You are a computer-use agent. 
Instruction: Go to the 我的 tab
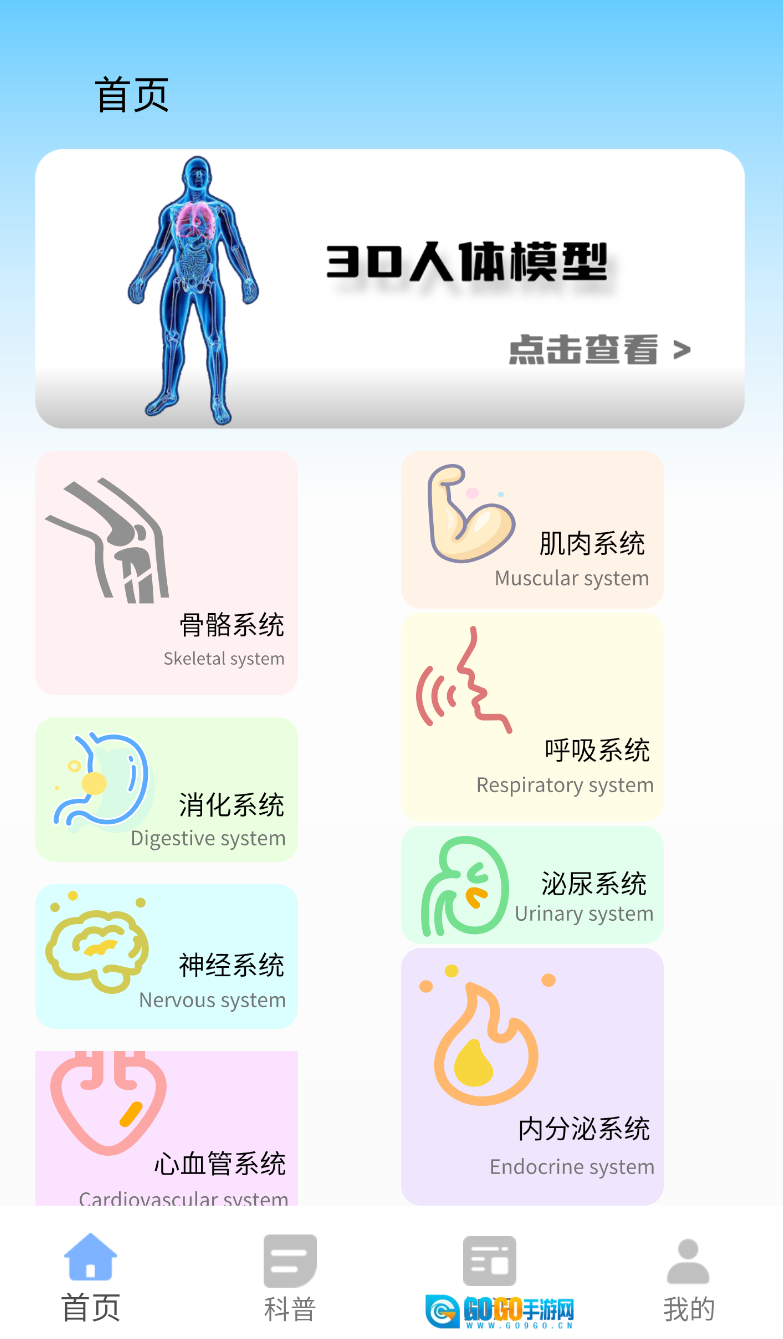(688, 1278)
